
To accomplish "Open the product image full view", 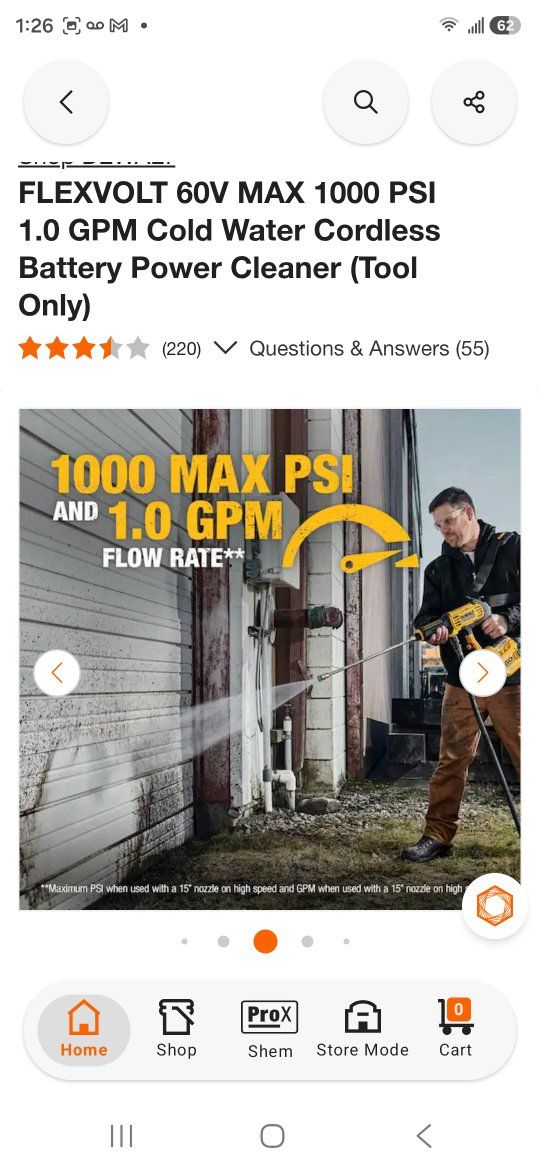I will click(x=269, y=659).
